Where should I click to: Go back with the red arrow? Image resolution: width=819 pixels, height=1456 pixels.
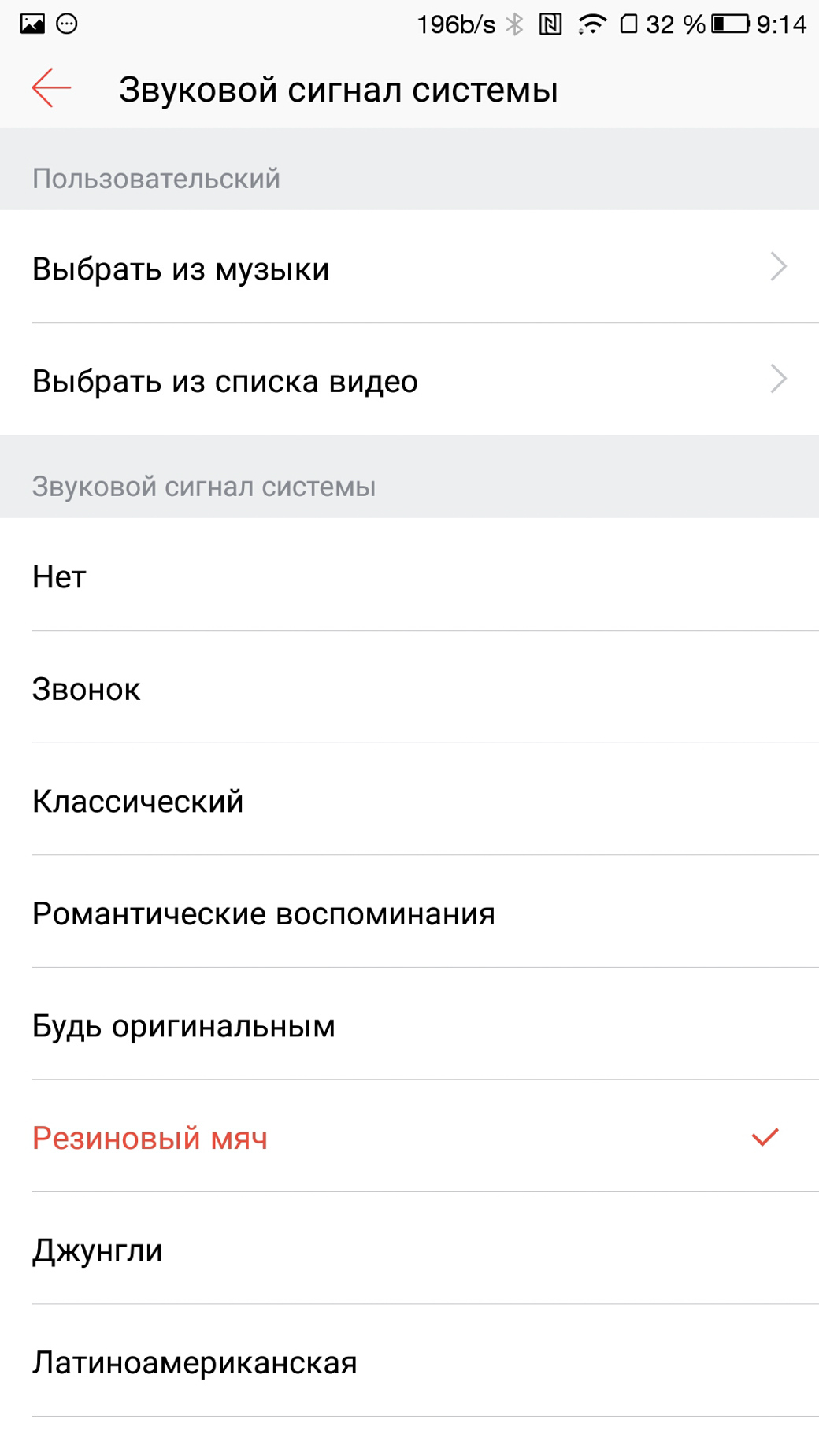coord(51,87)
